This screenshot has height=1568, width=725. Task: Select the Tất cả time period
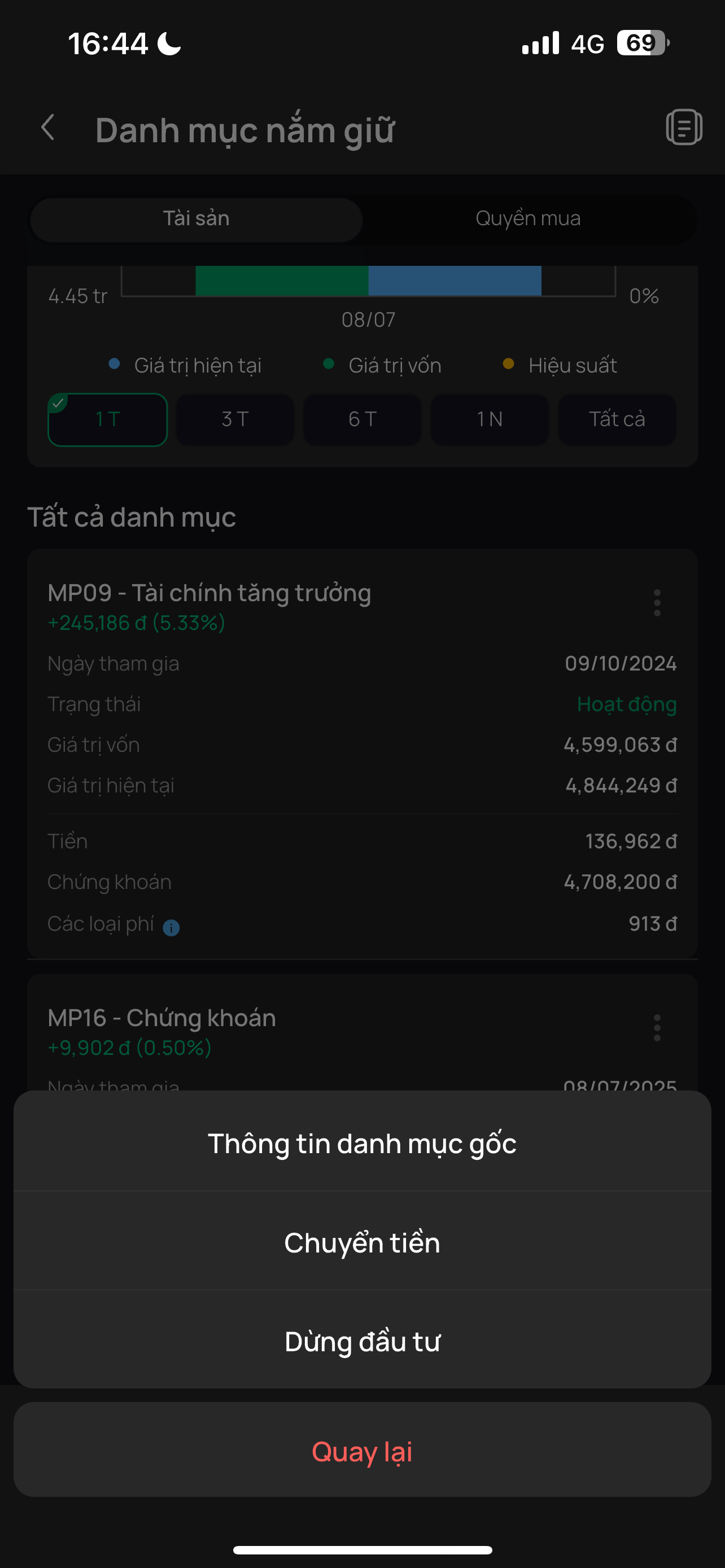point(616,419)
